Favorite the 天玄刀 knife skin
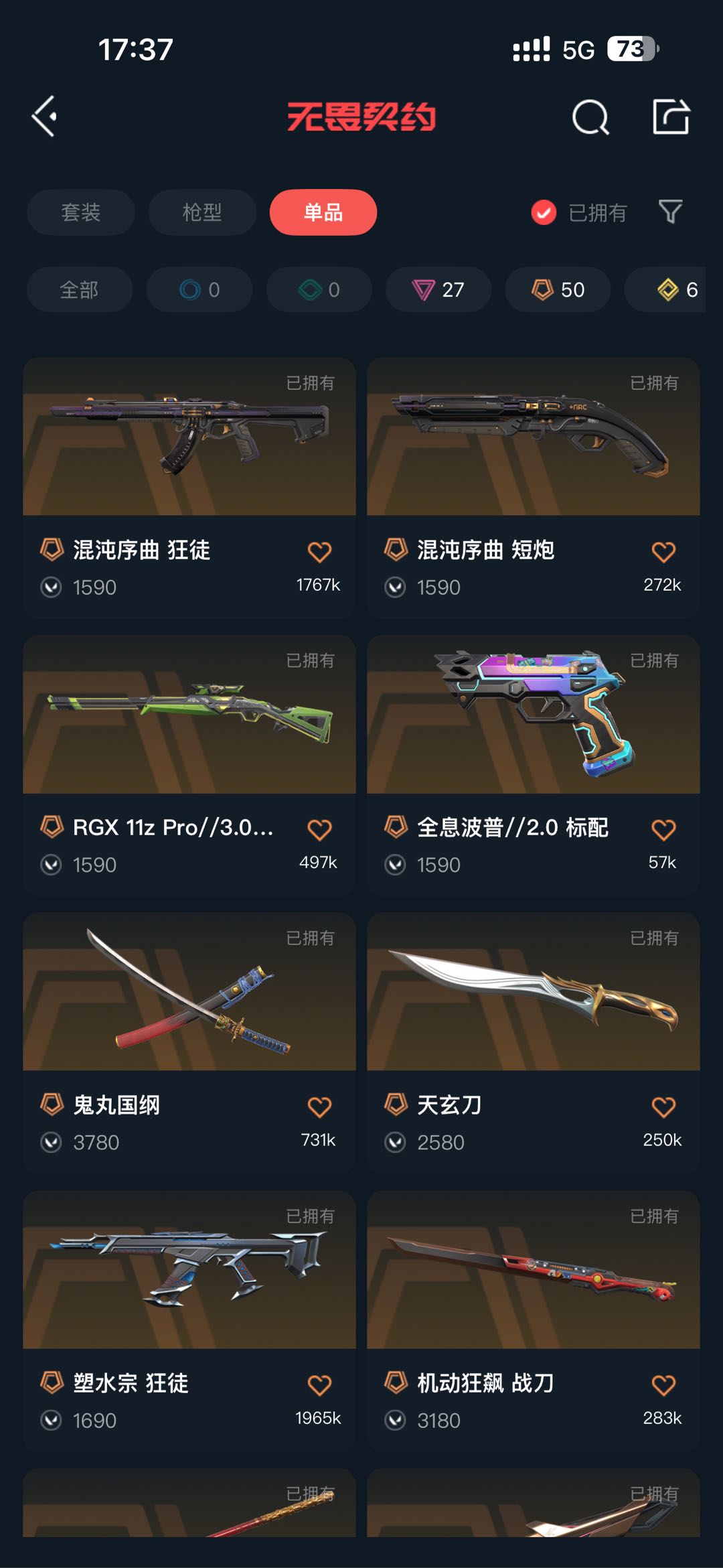 pos(663,1107)
